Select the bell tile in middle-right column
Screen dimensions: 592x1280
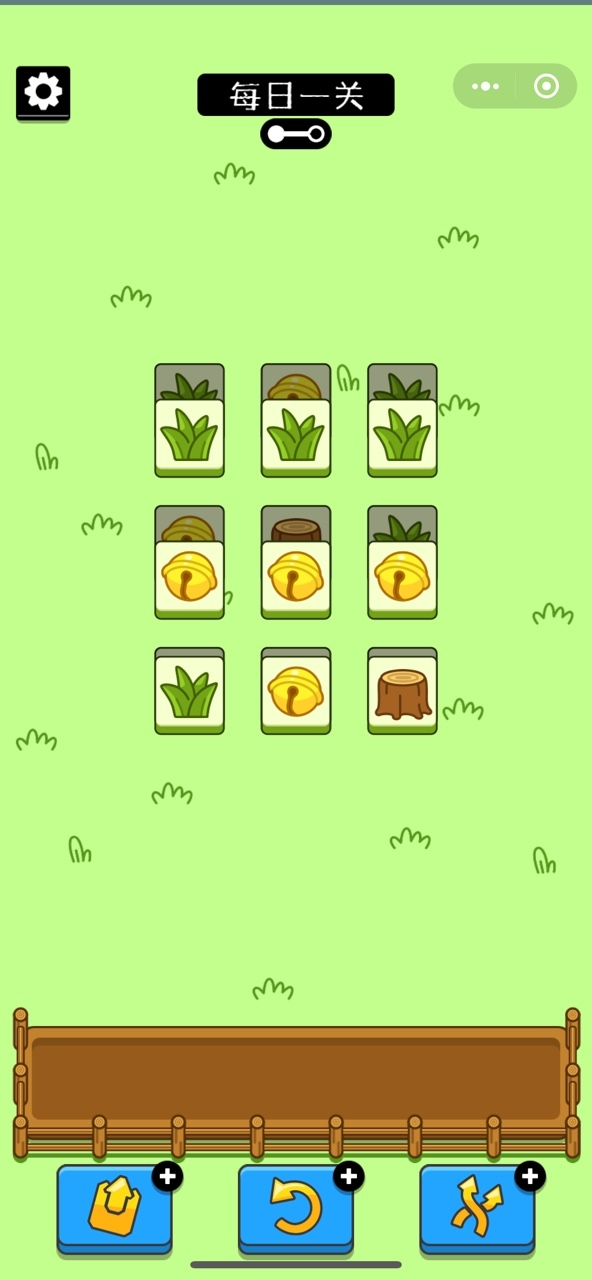(402, 580)
